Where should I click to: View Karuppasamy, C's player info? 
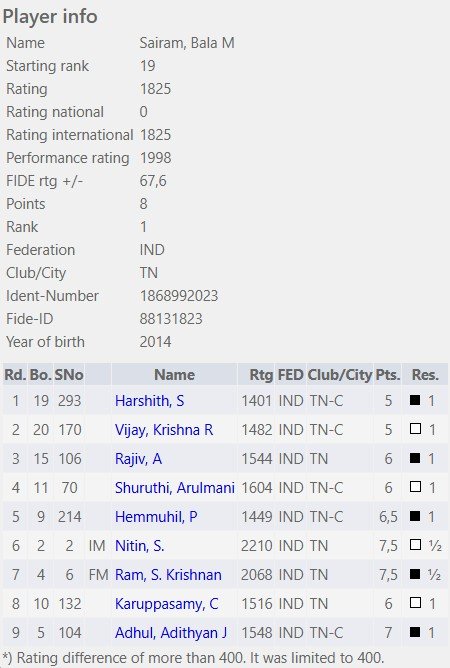[x=166, y=604]
